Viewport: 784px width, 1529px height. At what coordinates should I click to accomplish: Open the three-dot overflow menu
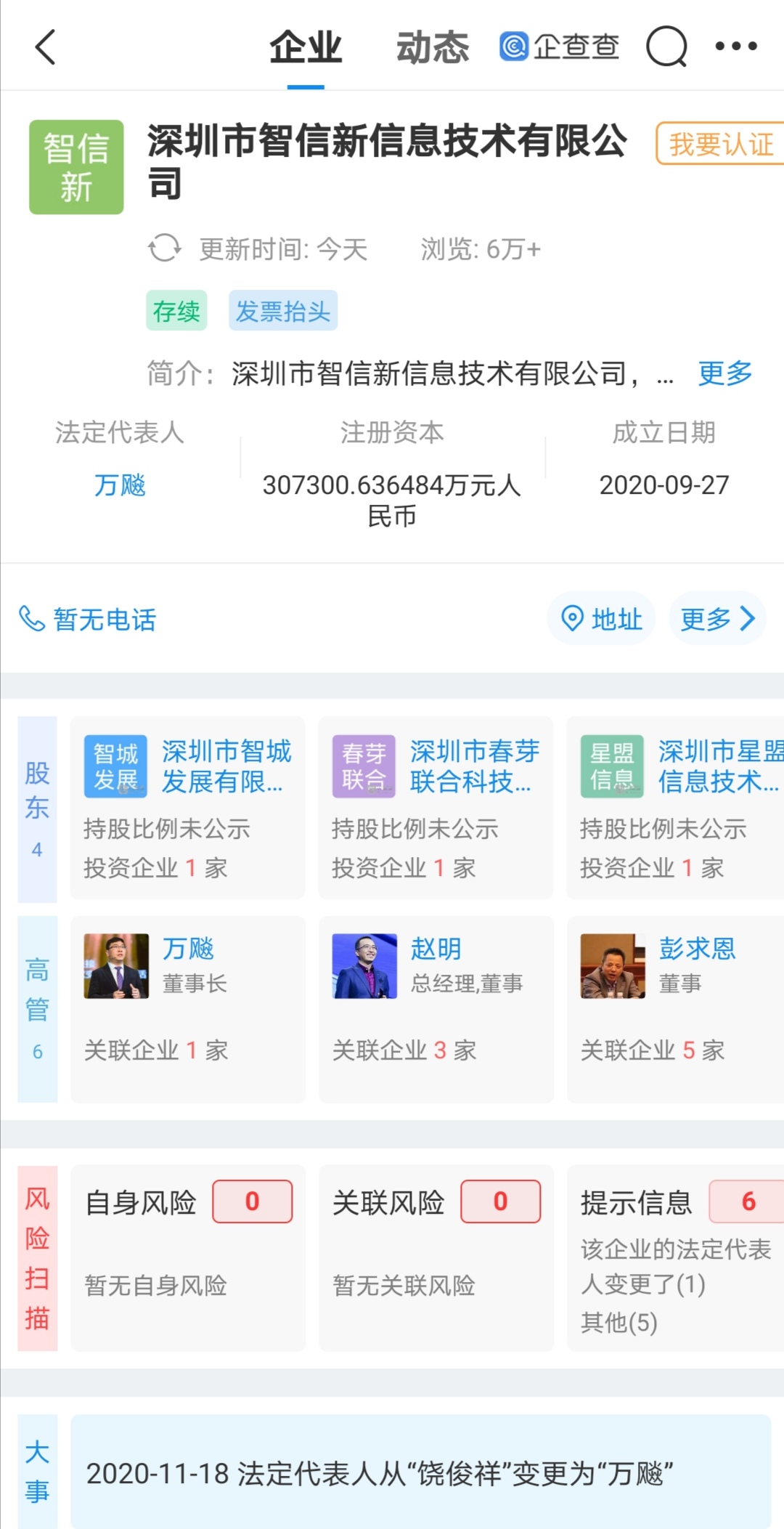[735, 46]
